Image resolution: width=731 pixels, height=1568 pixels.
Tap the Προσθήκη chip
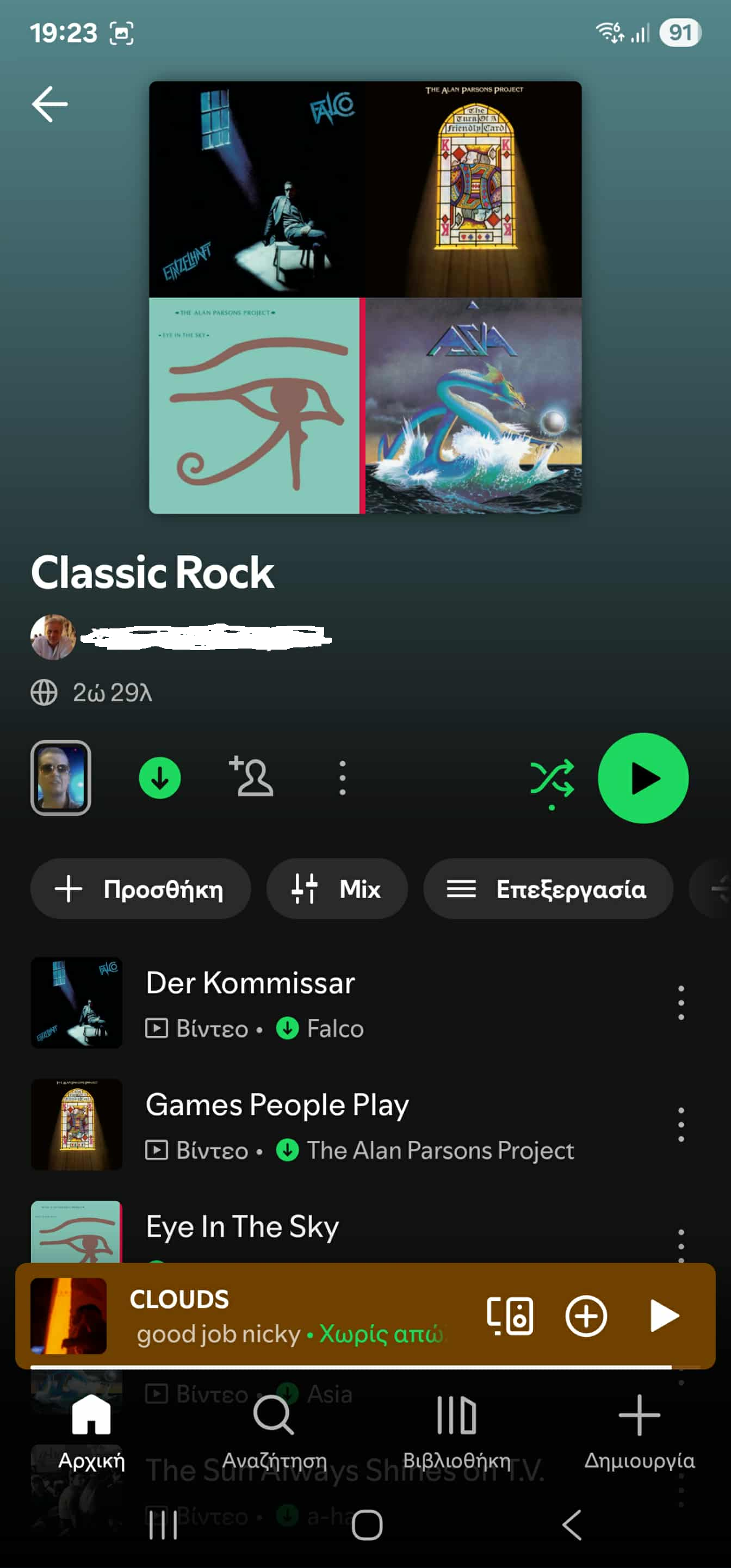pyautogui.click(x=141, y=888)
